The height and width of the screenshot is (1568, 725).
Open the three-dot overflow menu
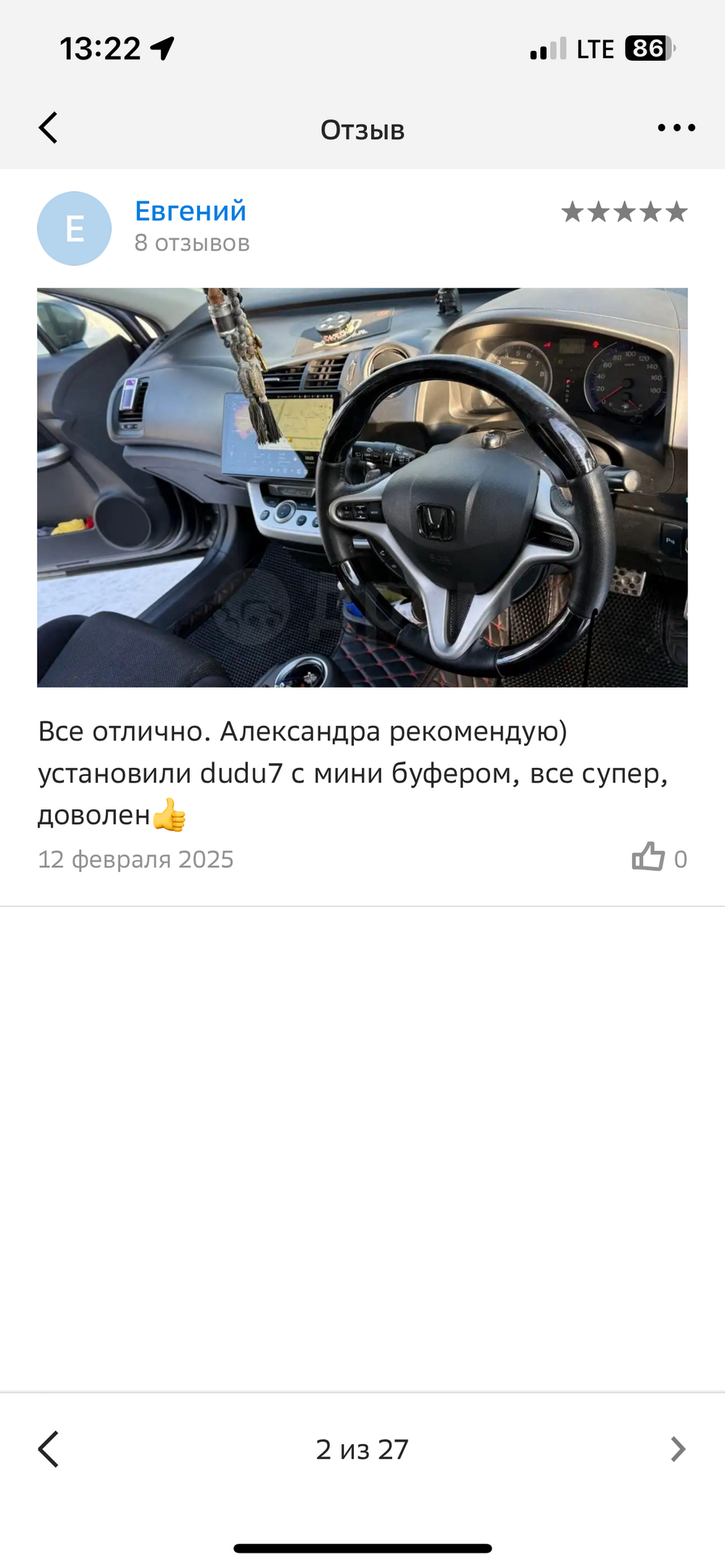click(x=676, y=128)
